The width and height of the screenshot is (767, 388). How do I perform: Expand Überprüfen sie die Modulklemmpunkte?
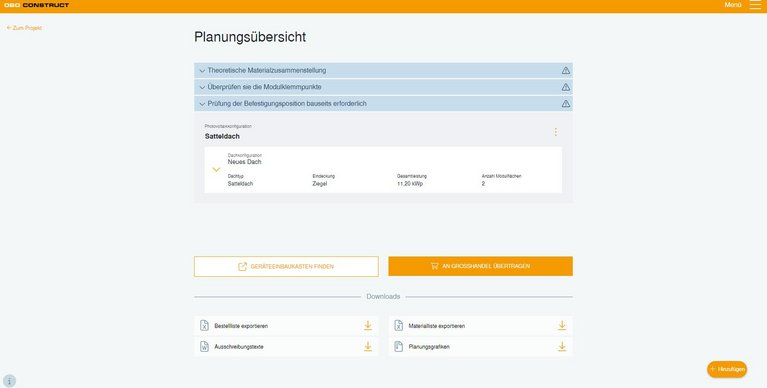point(383,87)
